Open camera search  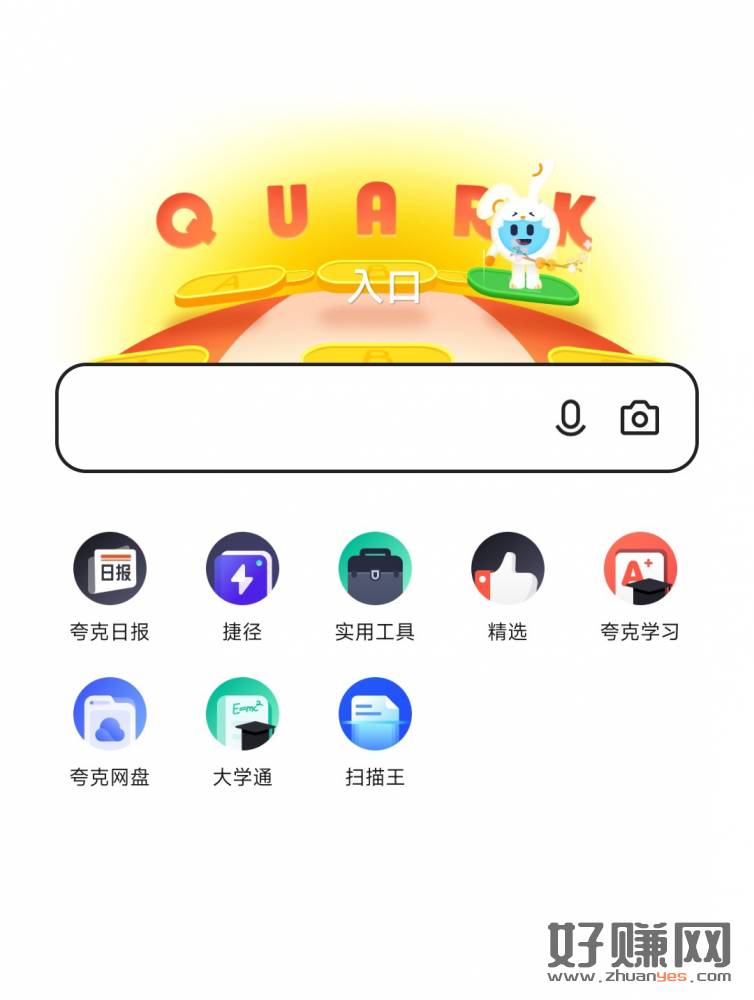click(x=640, y=418)
